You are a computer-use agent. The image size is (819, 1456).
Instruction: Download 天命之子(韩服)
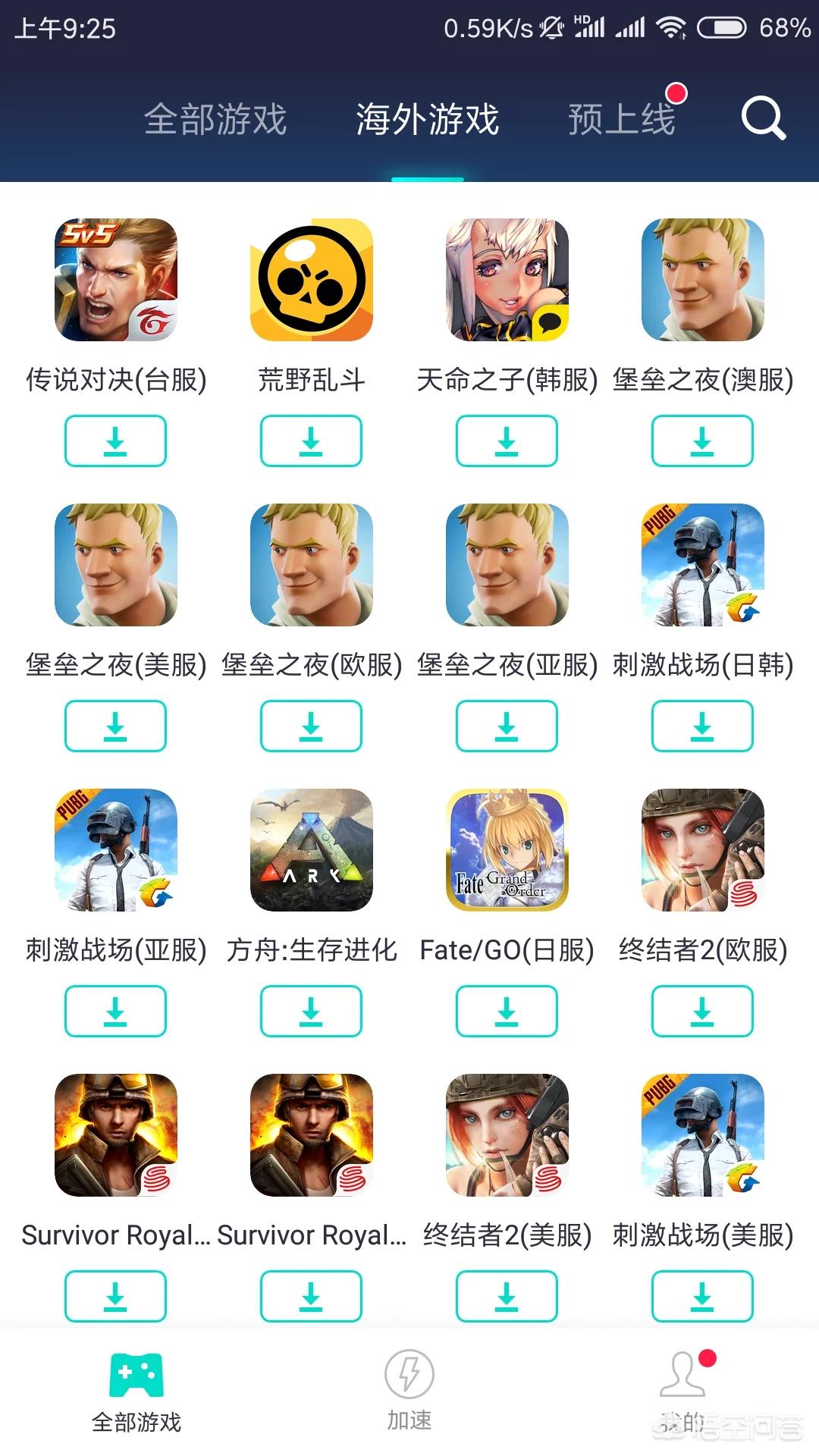(507, 441)
